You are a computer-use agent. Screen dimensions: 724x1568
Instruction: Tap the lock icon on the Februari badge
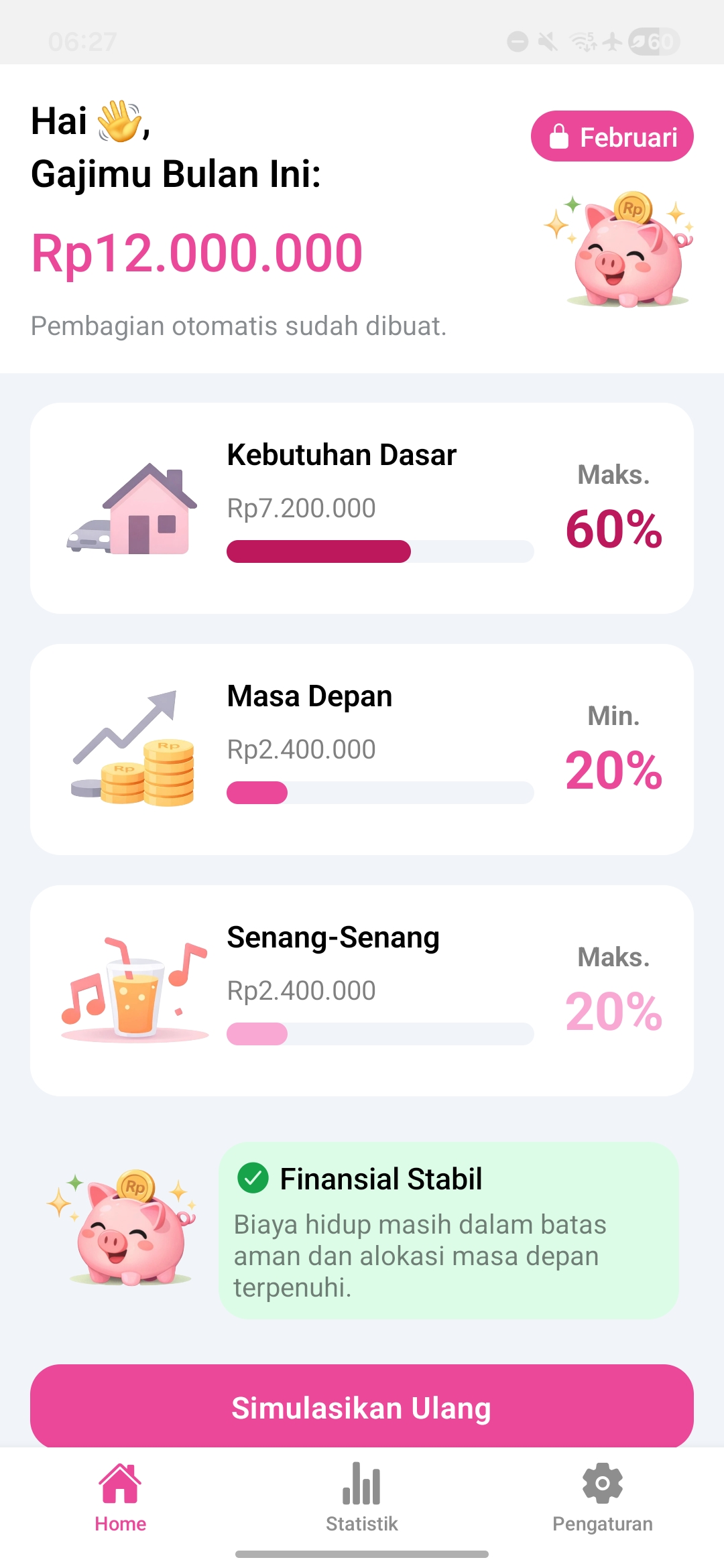point(558,136)
